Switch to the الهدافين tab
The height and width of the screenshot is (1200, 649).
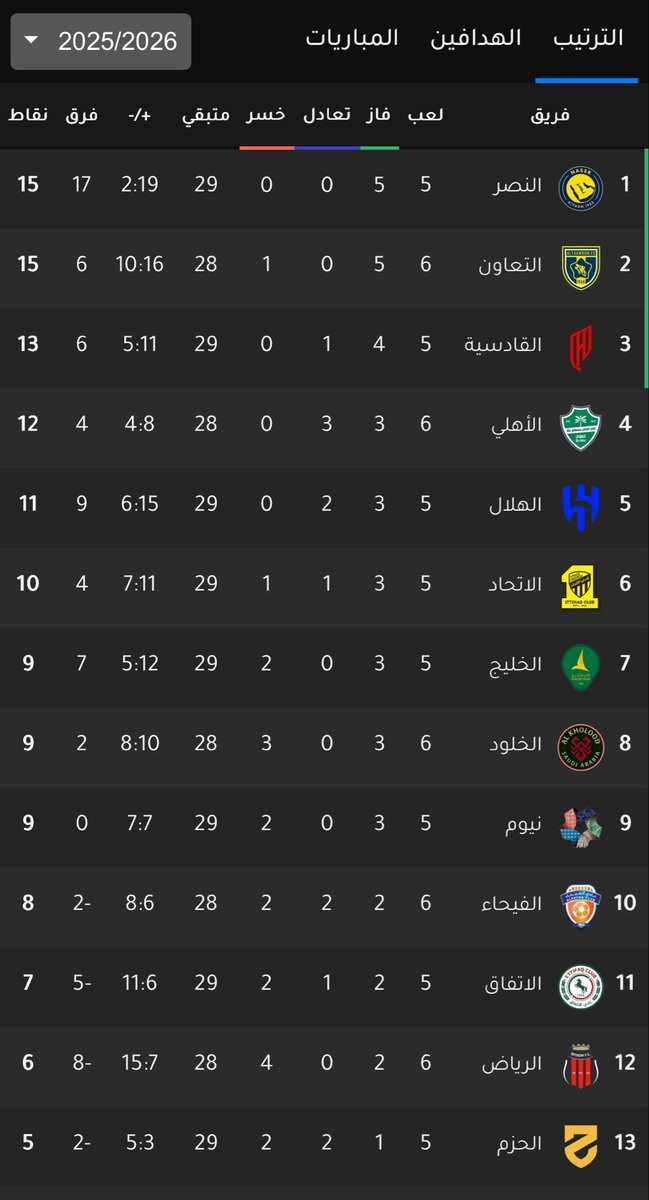(476, 38)
